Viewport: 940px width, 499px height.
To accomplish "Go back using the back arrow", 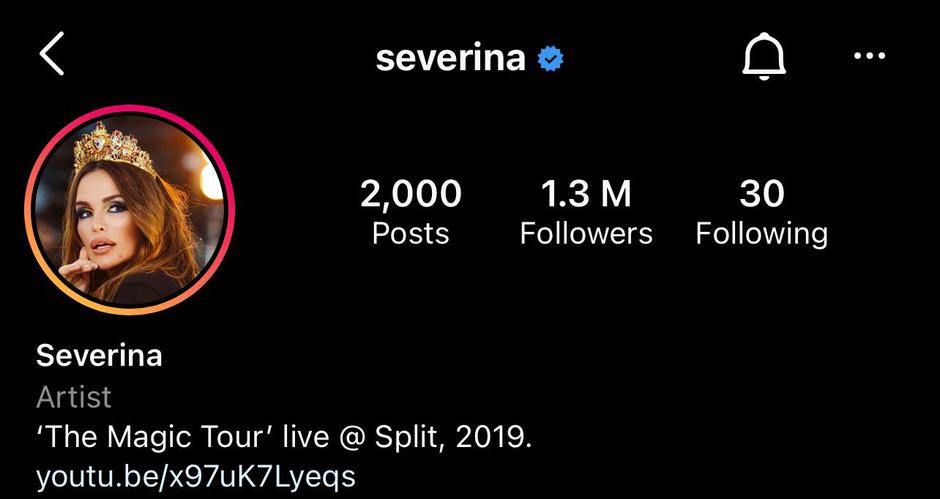I will [x=52, y=54].
